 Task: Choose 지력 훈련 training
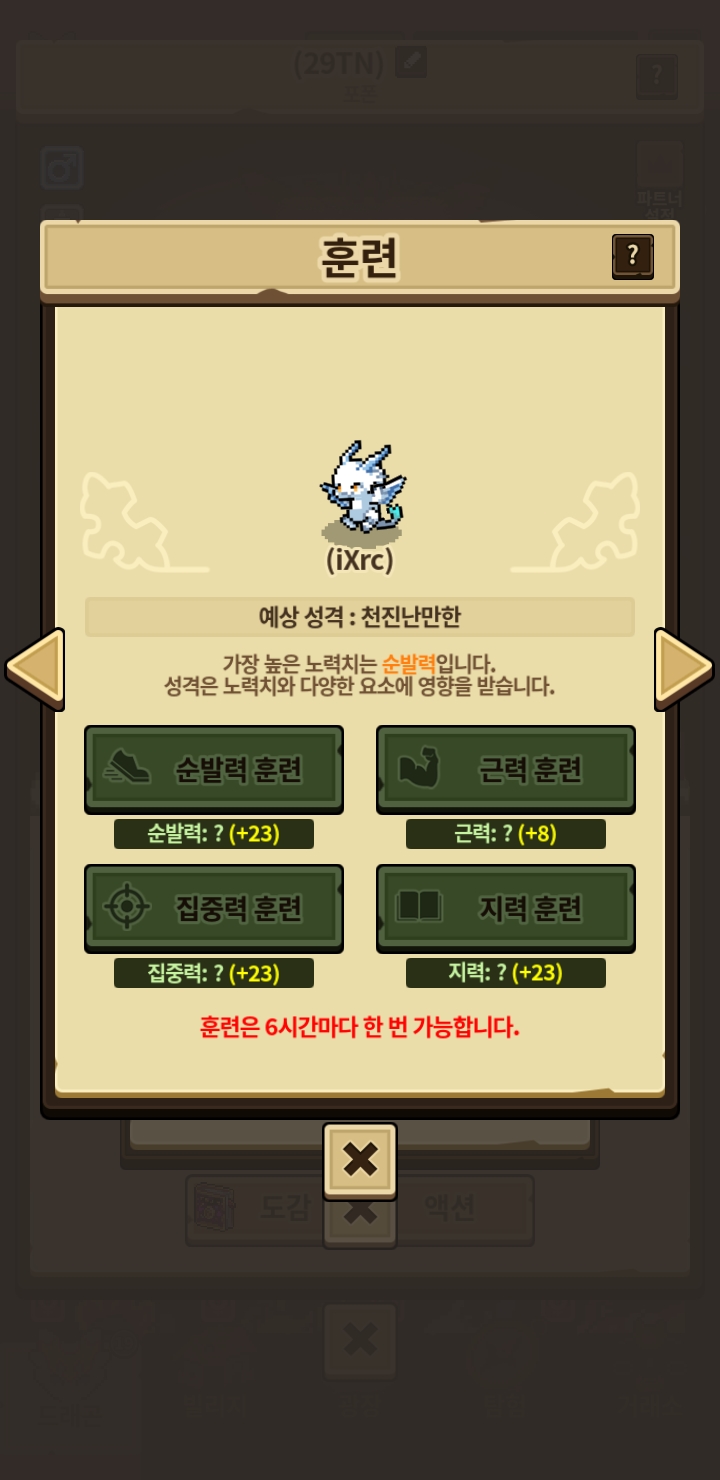click(506, 907)
